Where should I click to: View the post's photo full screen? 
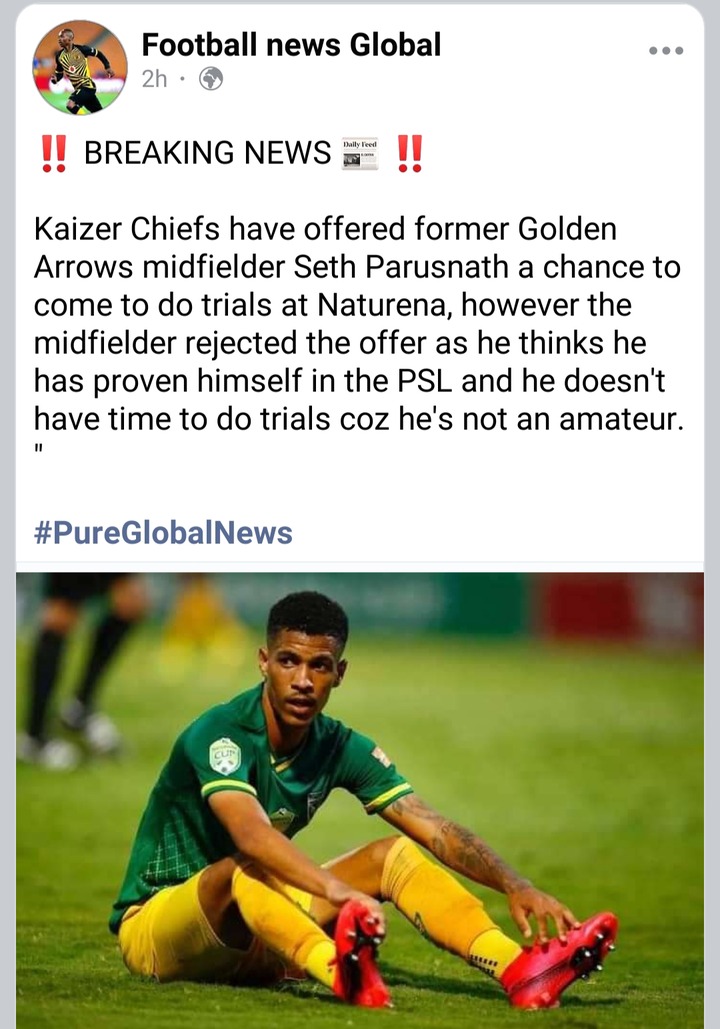pyautogui.click(x=360, y=800)
